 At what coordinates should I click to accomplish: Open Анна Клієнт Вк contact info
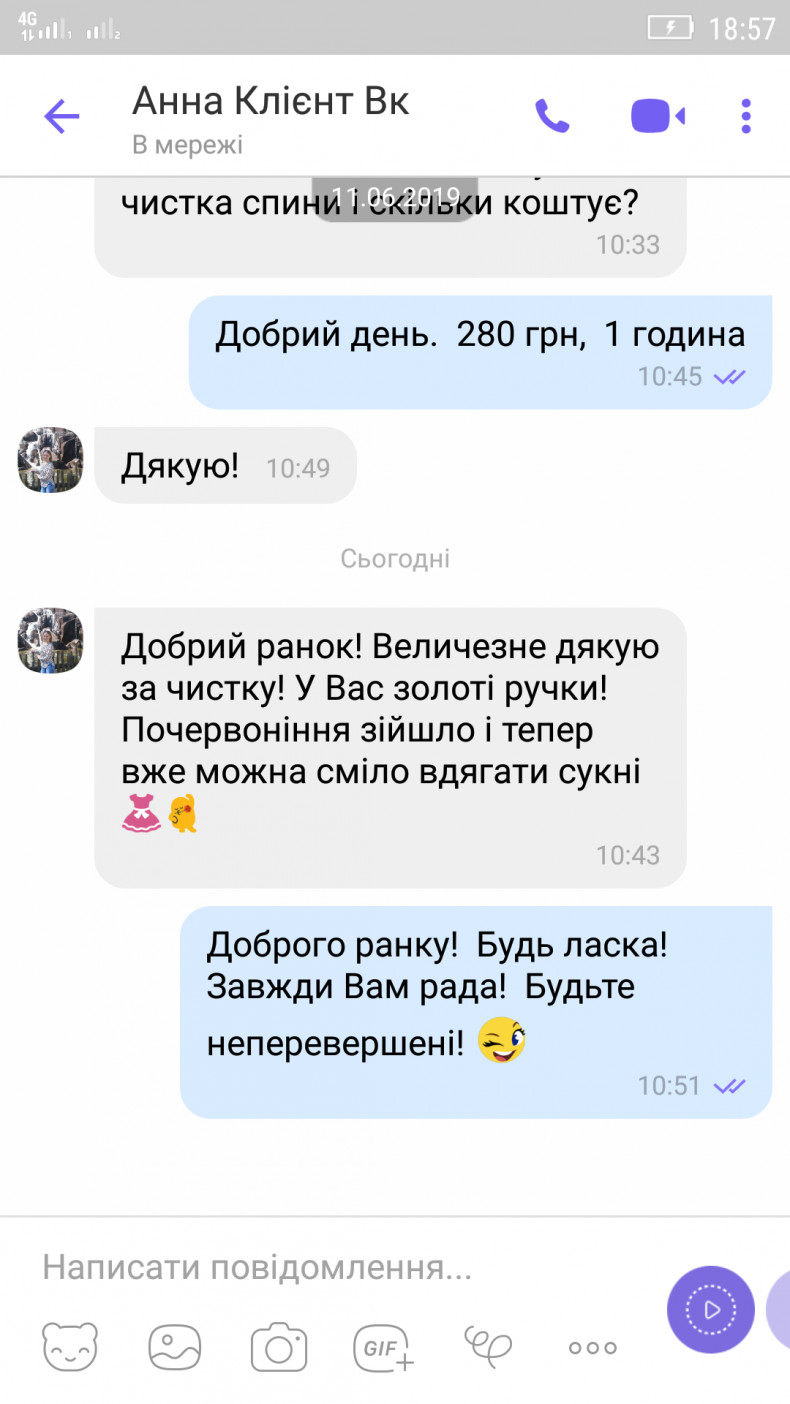pyautogui.click(x=271, y=102)
